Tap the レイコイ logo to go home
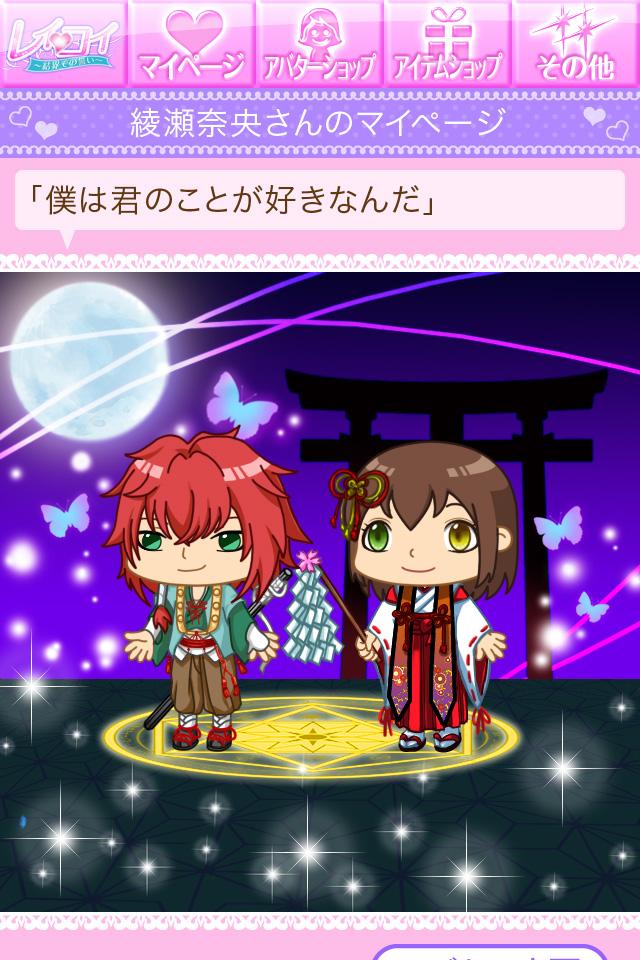 pos(63,43)
